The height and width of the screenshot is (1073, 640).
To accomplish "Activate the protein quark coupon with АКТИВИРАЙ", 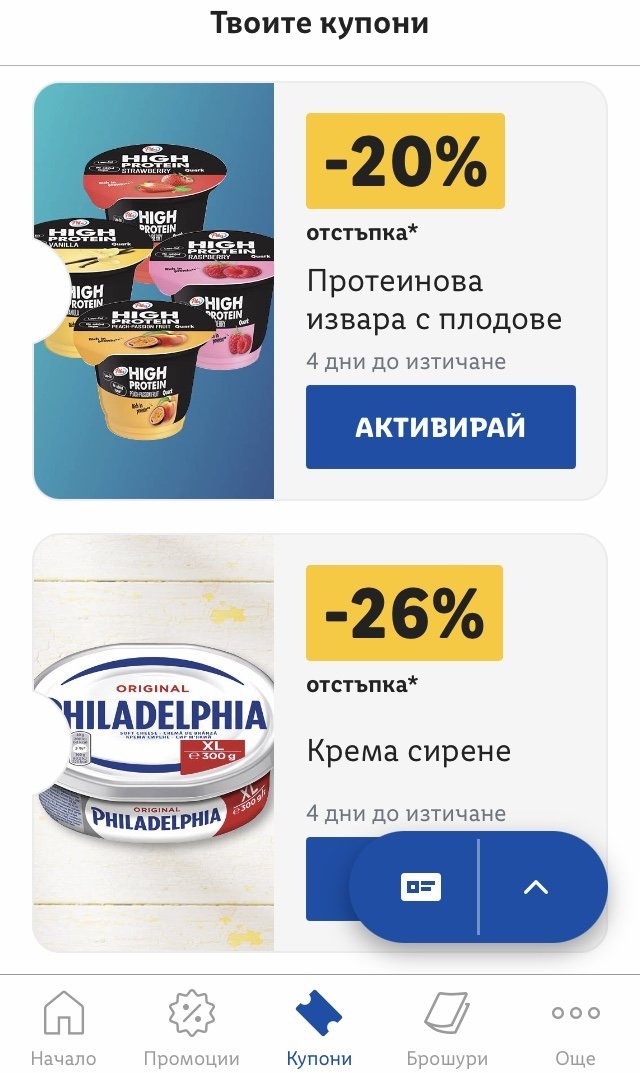I will pos(440,427).
